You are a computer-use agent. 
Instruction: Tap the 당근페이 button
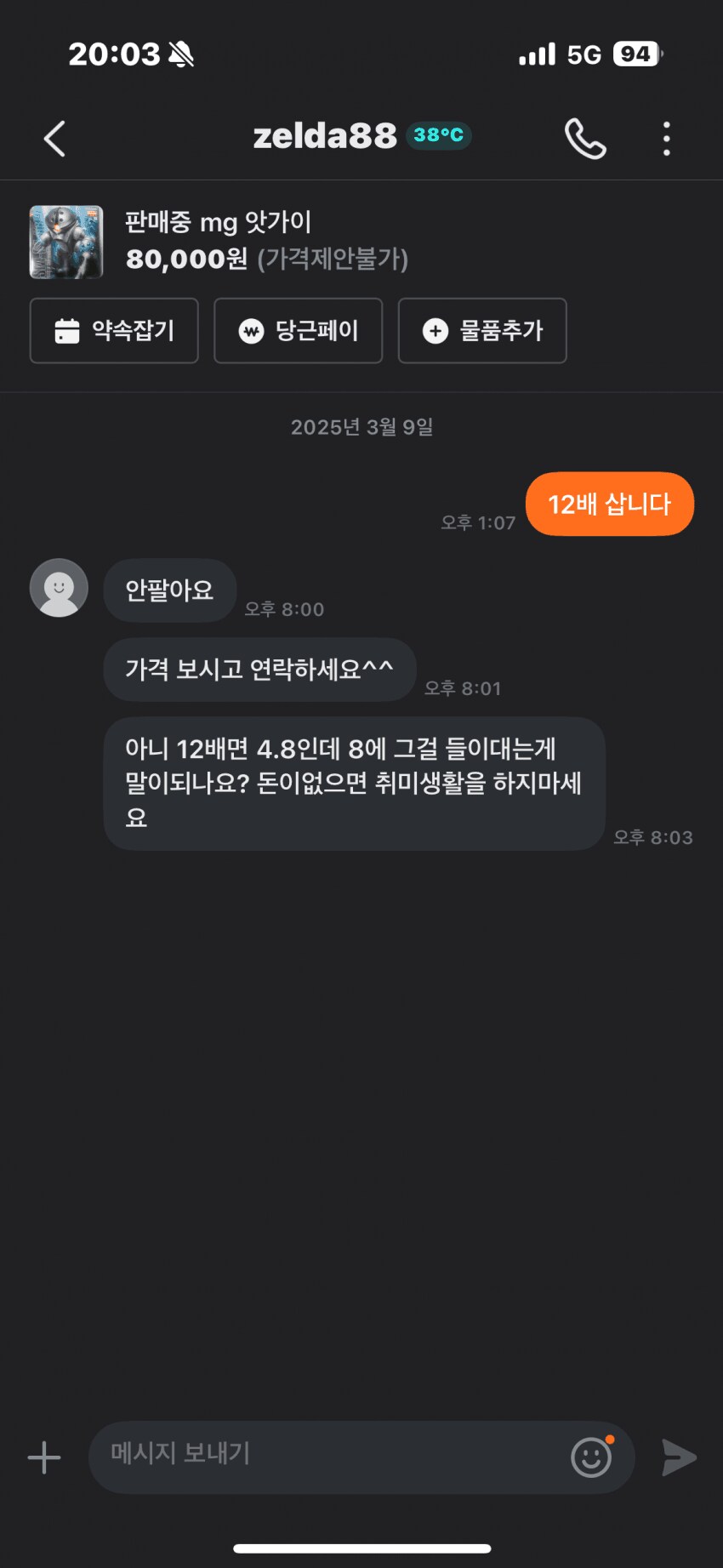(x=298, y=331)
